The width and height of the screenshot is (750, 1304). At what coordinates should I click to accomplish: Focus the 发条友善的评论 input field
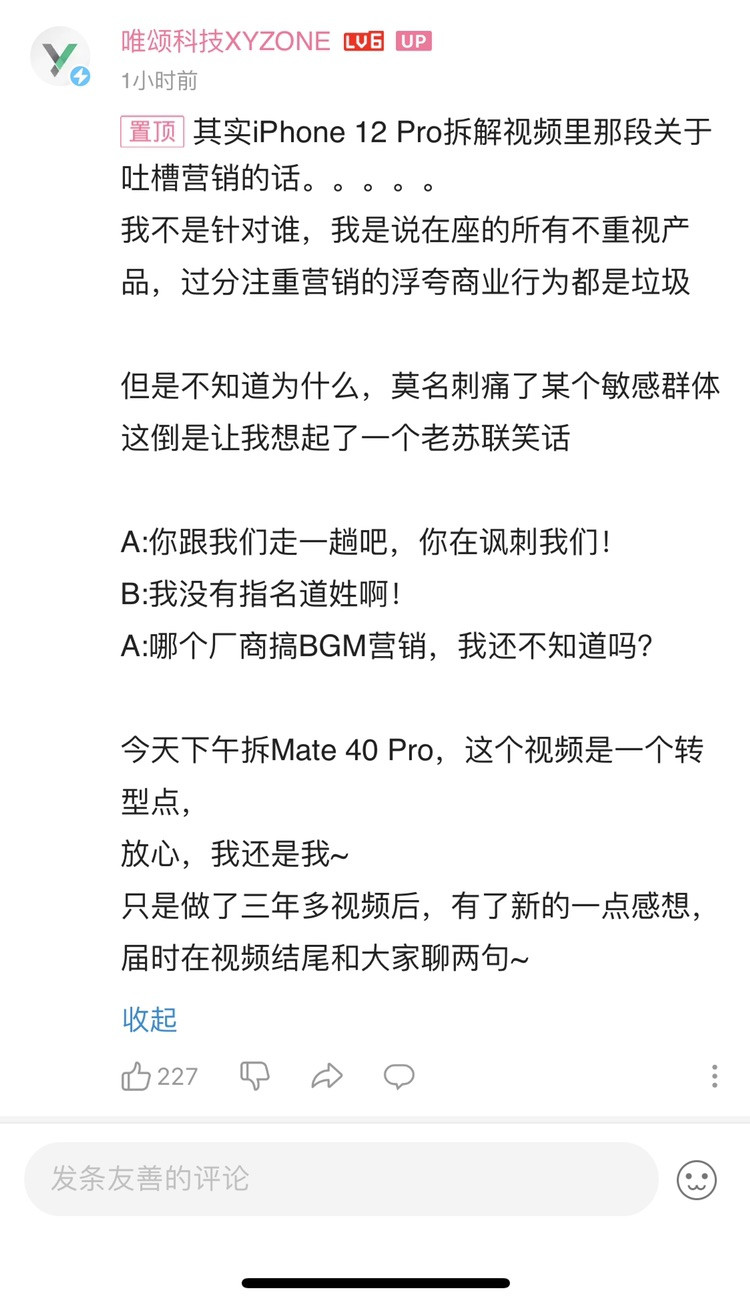coord(340,1179)
